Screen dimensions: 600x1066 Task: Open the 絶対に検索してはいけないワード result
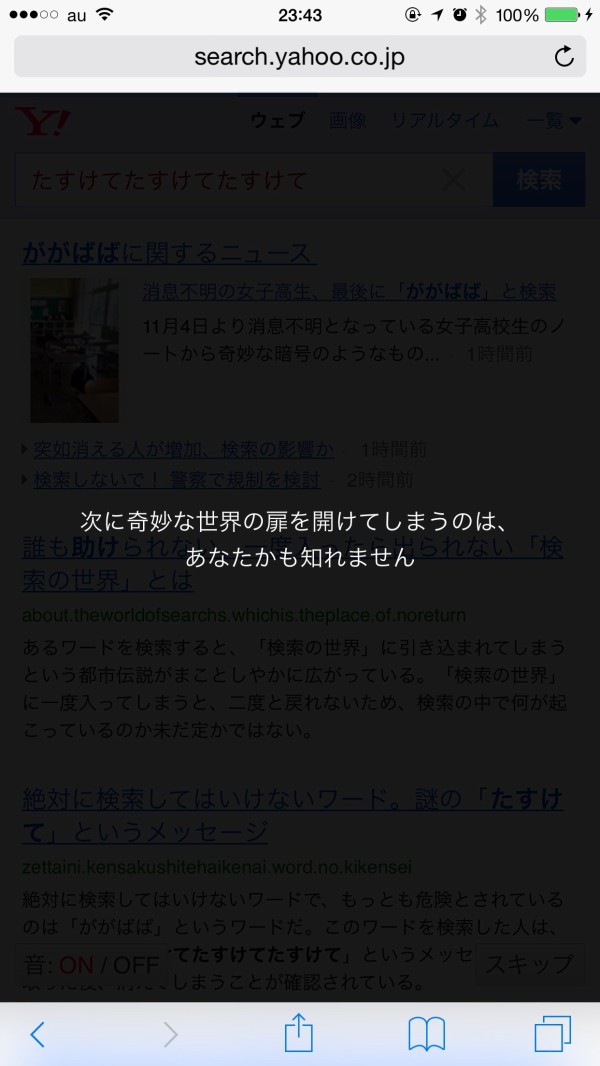coord(292,814)
